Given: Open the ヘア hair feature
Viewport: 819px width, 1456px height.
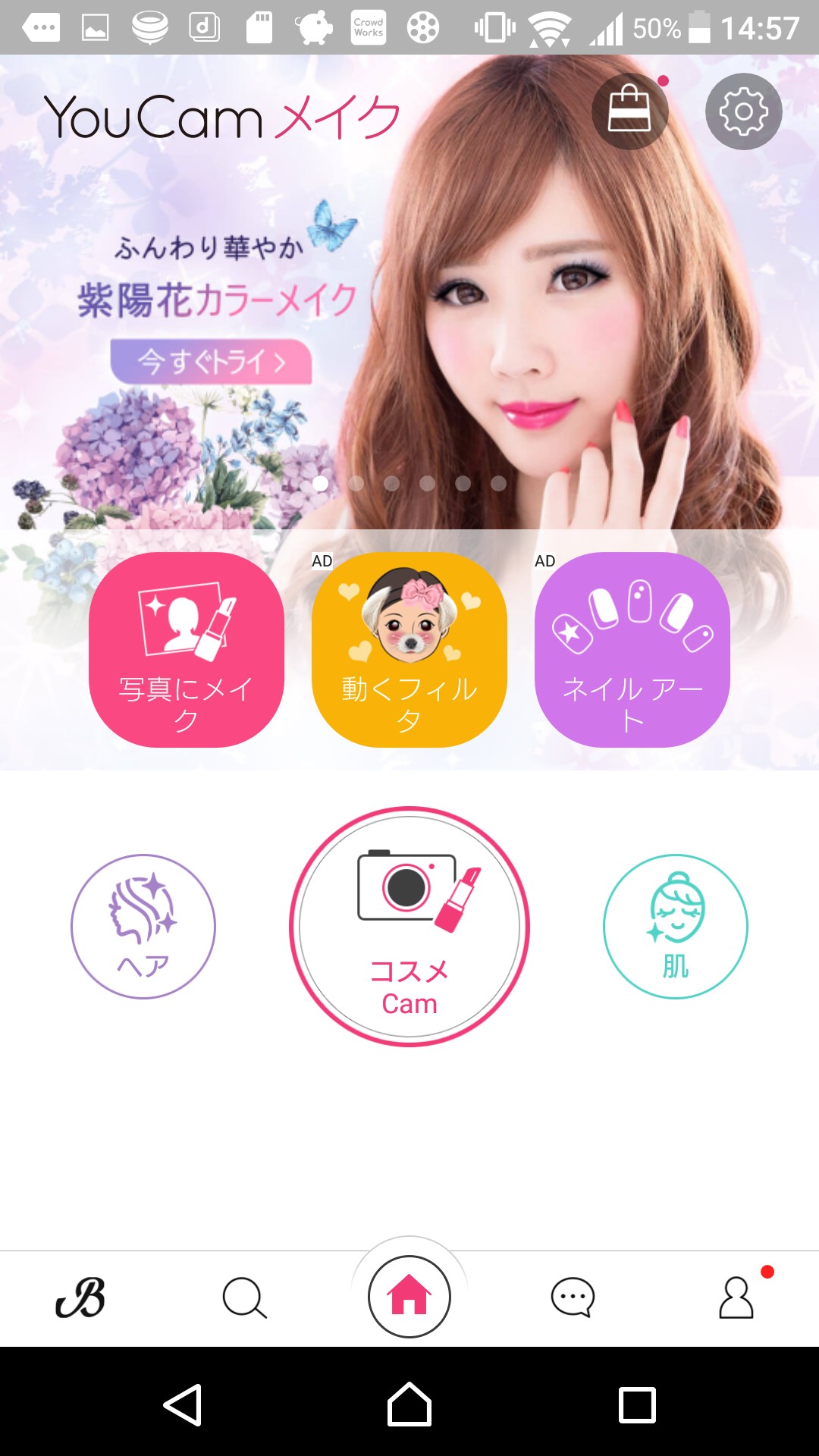Looking at the screenshot, I should (x=143, y=927).
